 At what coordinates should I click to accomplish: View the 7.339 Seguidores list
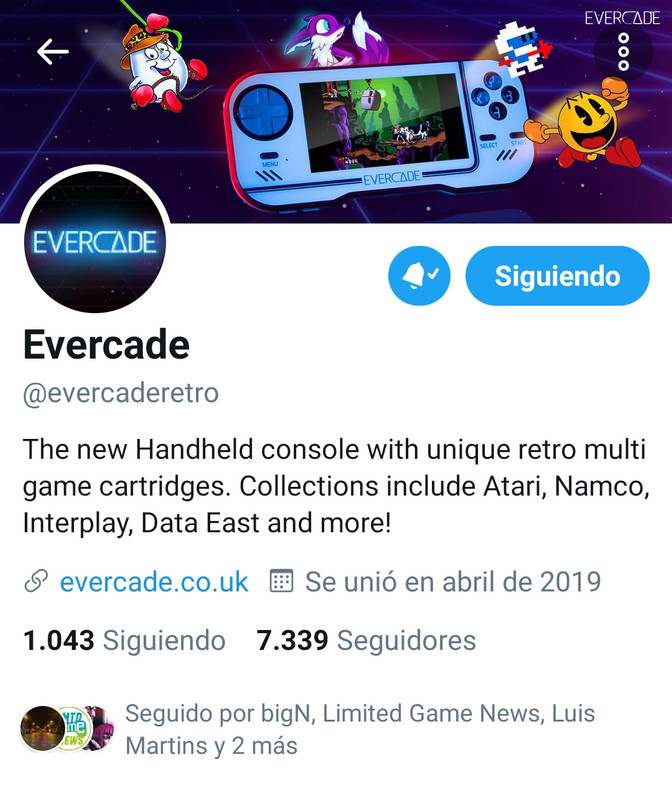pos(366,640)
